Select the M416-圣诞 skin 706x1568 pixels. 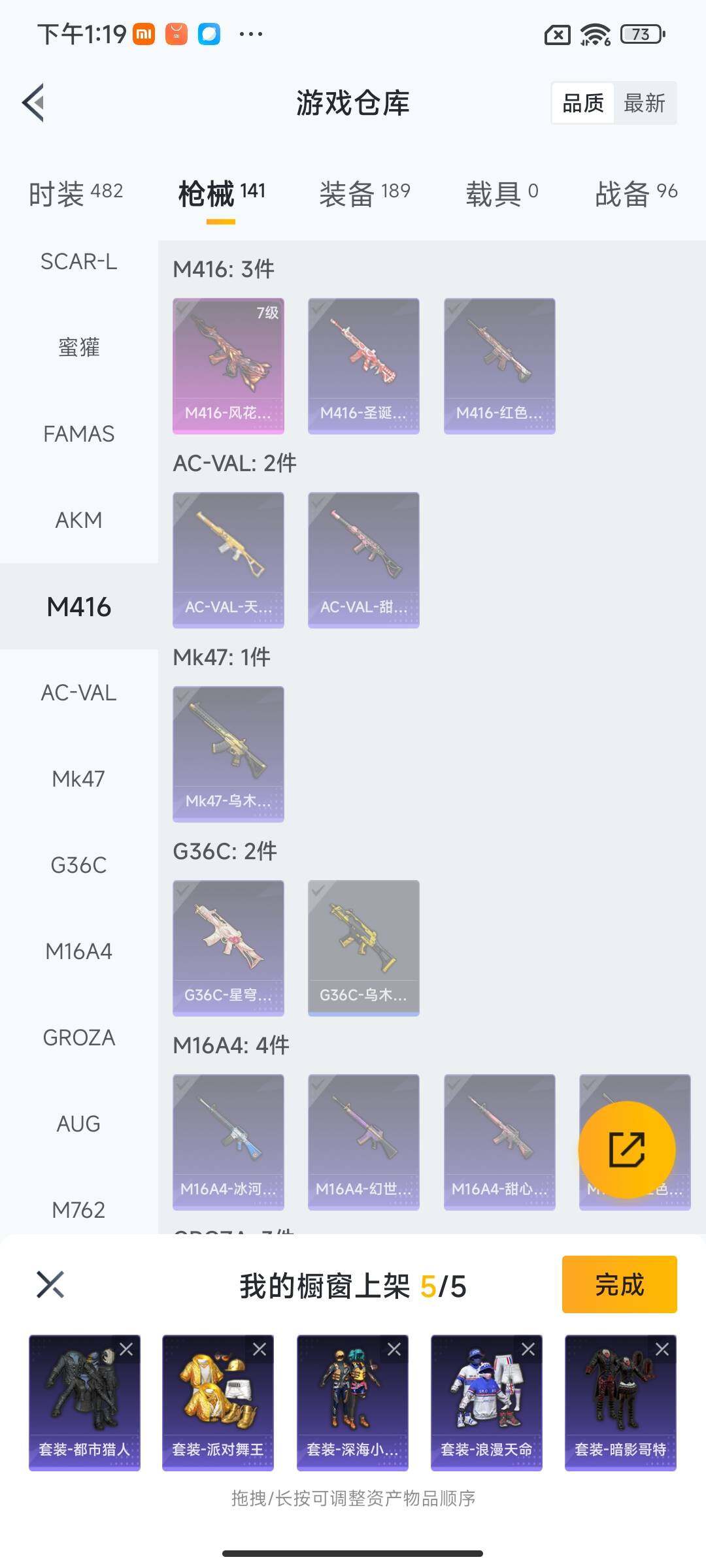tap(363, 365)
